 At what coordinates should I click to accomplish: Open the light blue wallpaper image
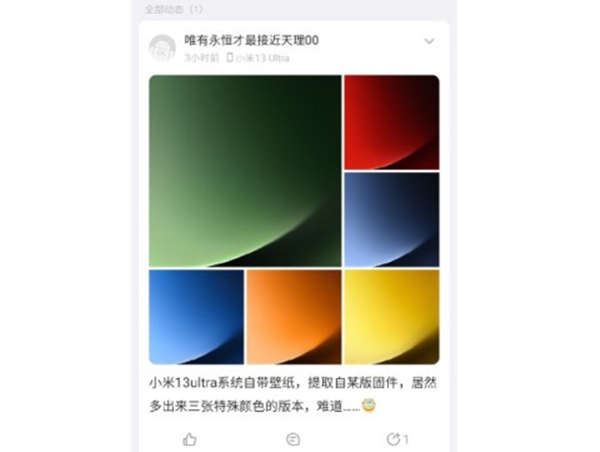(196, 316)
